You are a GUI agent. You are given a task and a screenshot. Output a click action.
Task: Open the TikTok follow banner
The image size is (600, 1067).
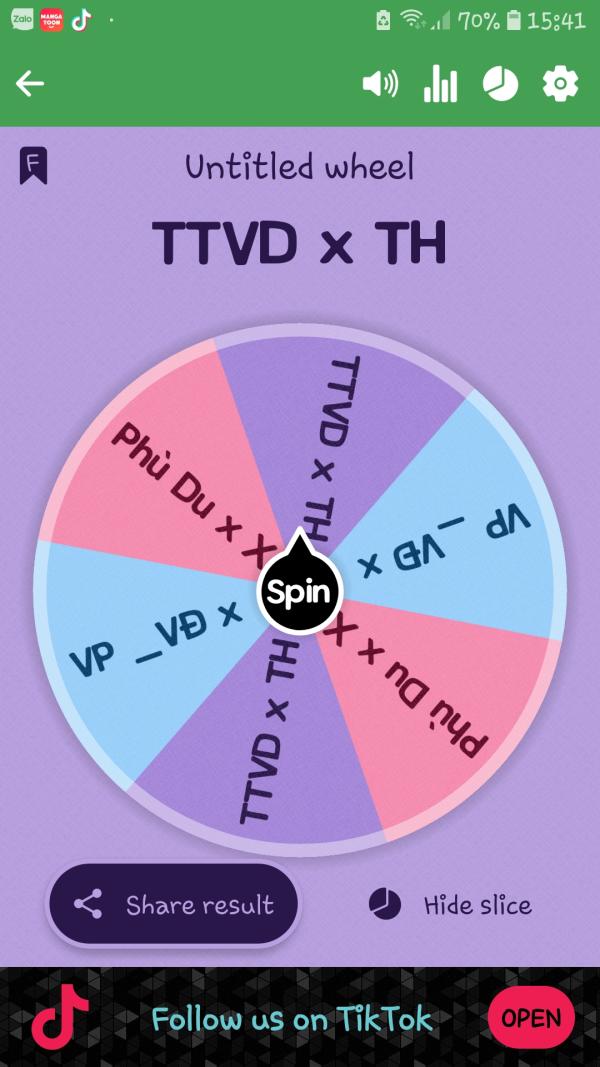coord(300,1018)
